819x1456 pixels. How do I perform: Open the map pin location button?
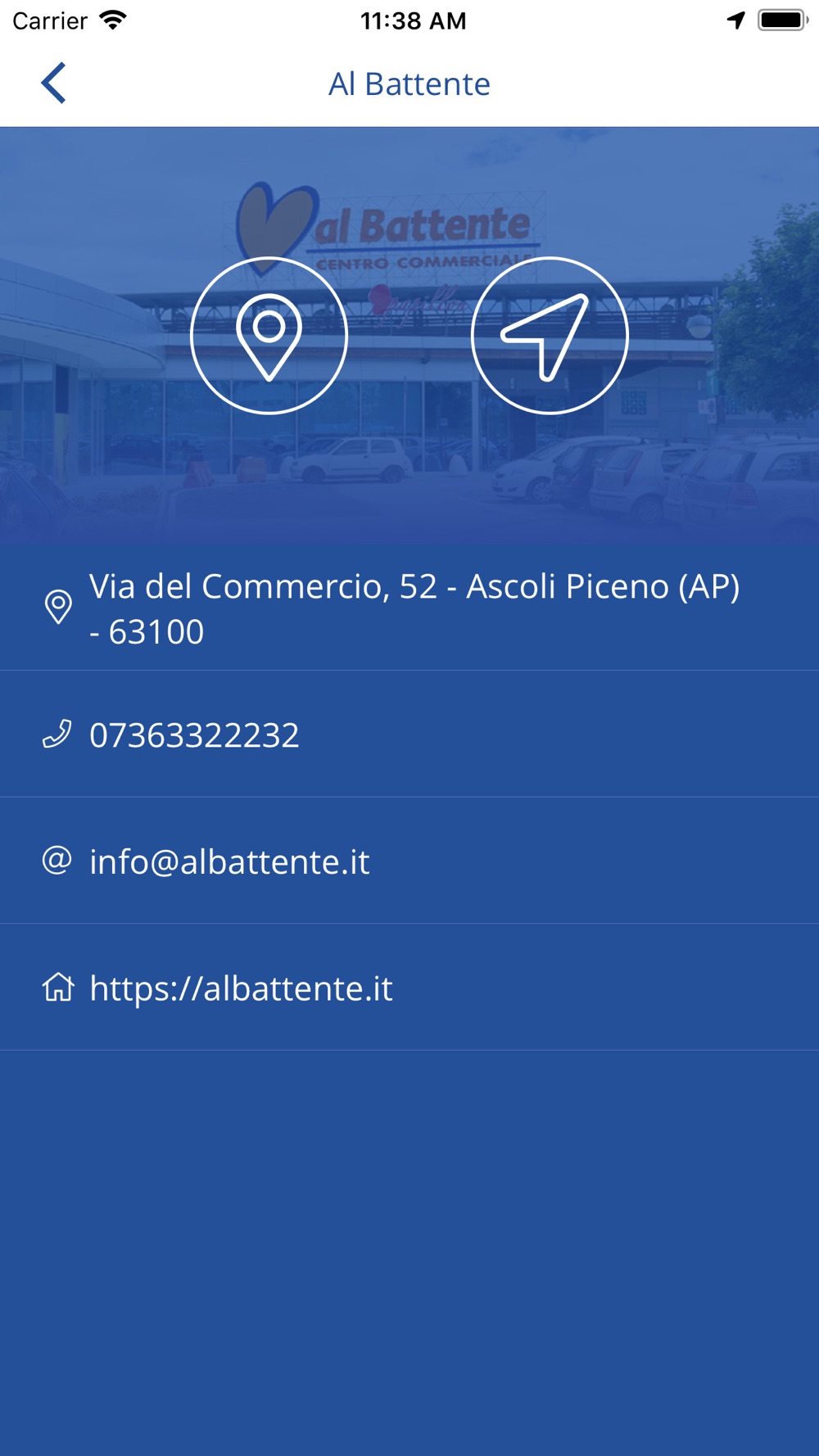pos(269,336)
